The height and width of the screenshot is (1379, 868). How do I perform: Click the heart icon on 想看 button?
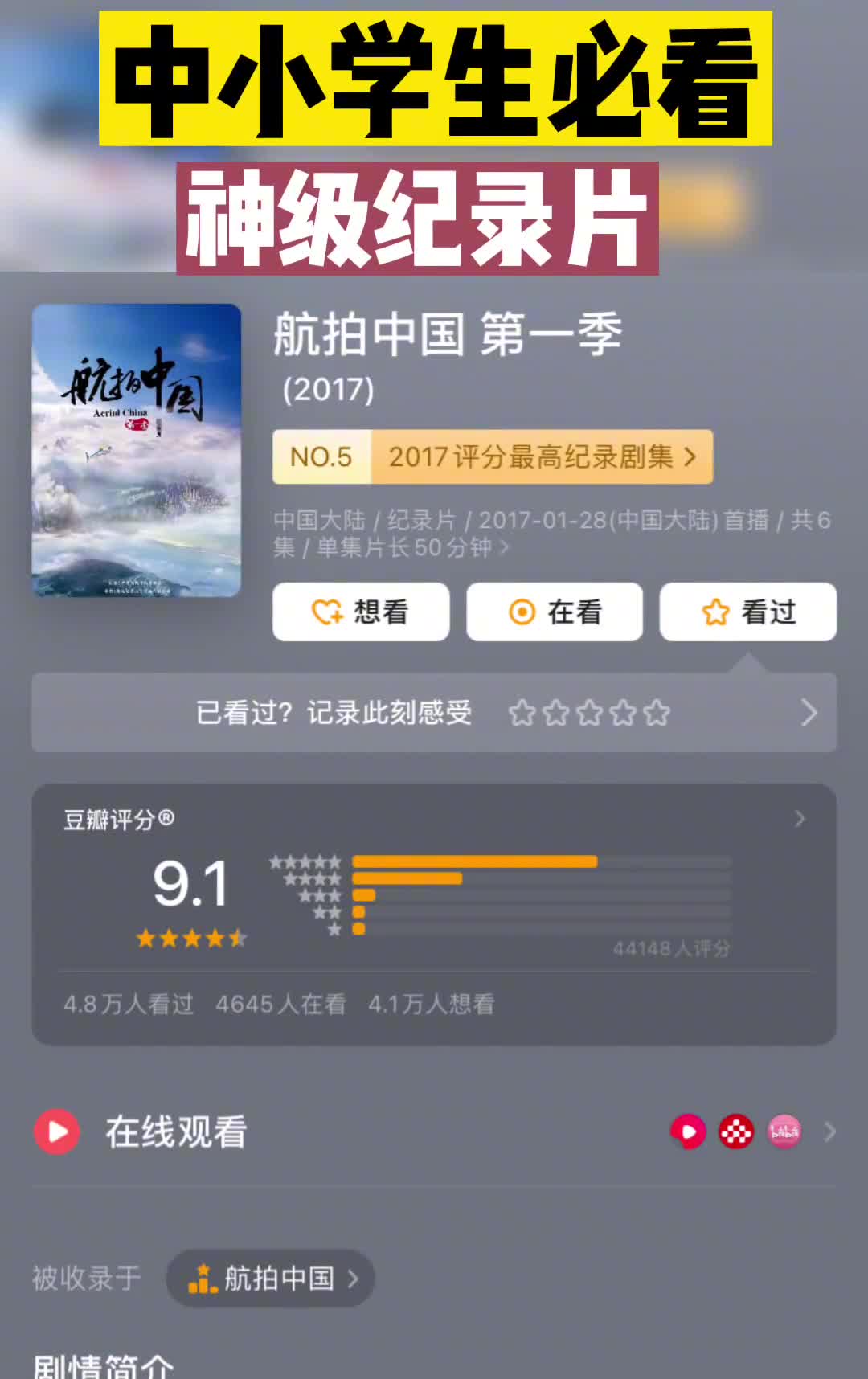329,612
